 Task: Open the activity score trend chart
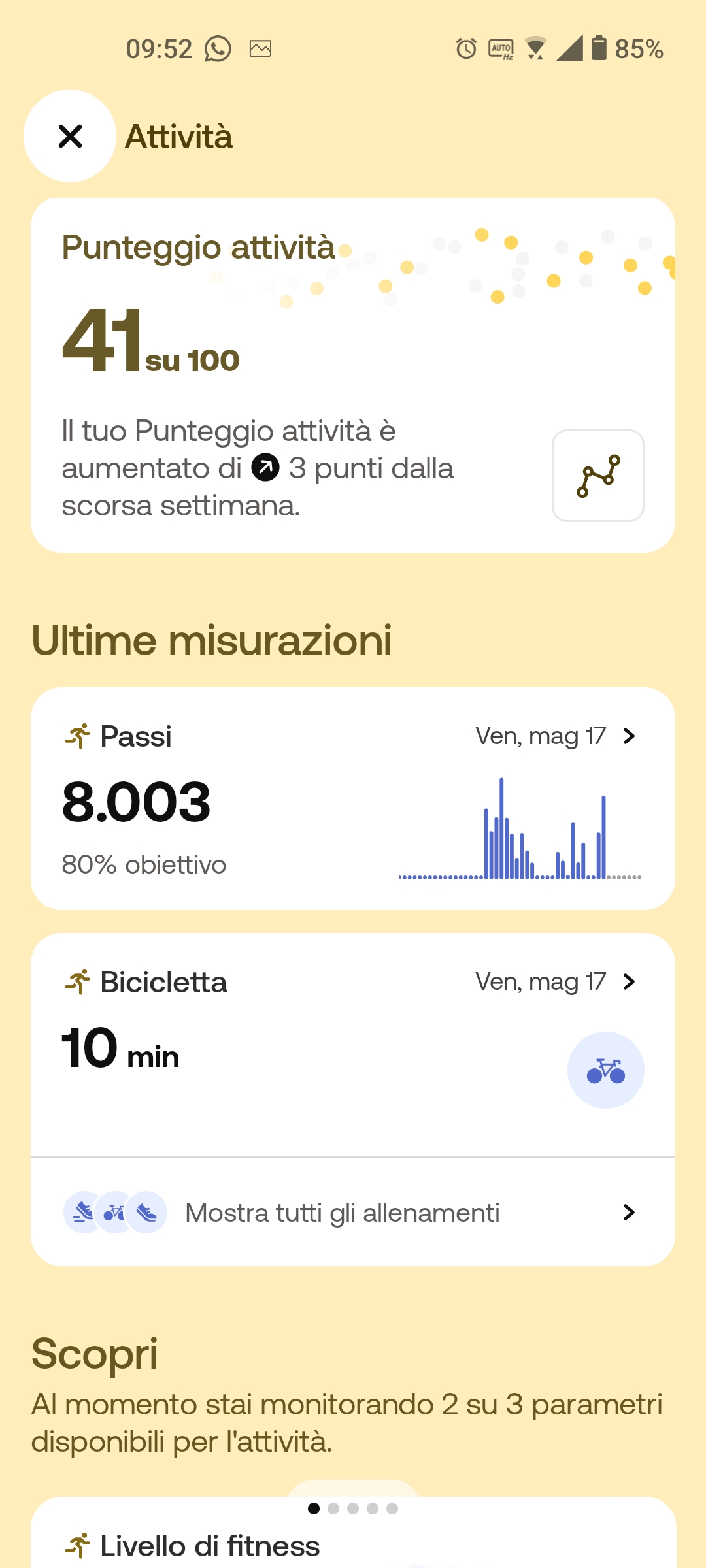click(597, 476)
